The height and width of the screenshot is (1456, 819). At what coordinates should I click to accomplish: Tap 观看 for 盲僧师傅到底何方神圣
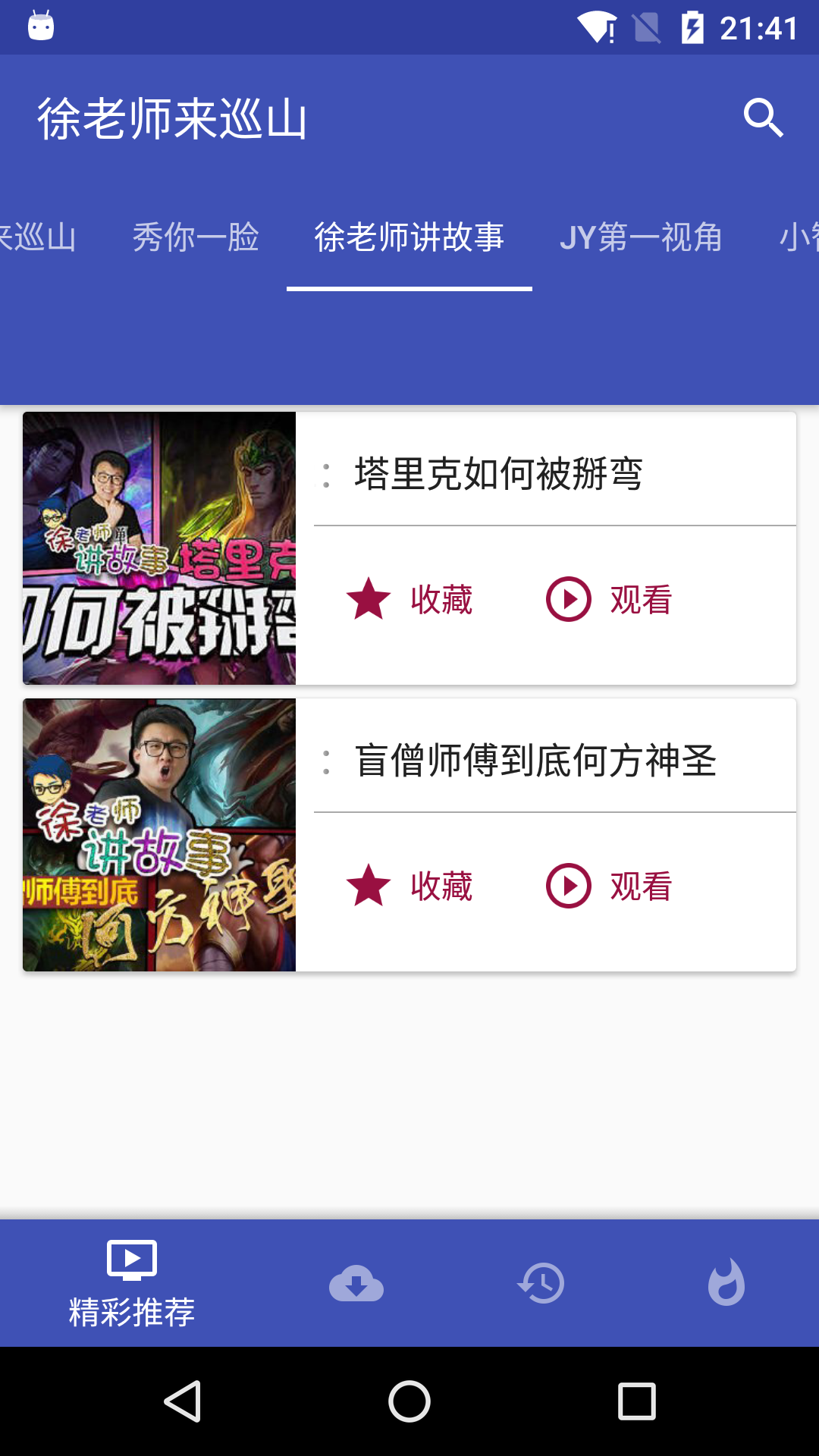(610, 886)
